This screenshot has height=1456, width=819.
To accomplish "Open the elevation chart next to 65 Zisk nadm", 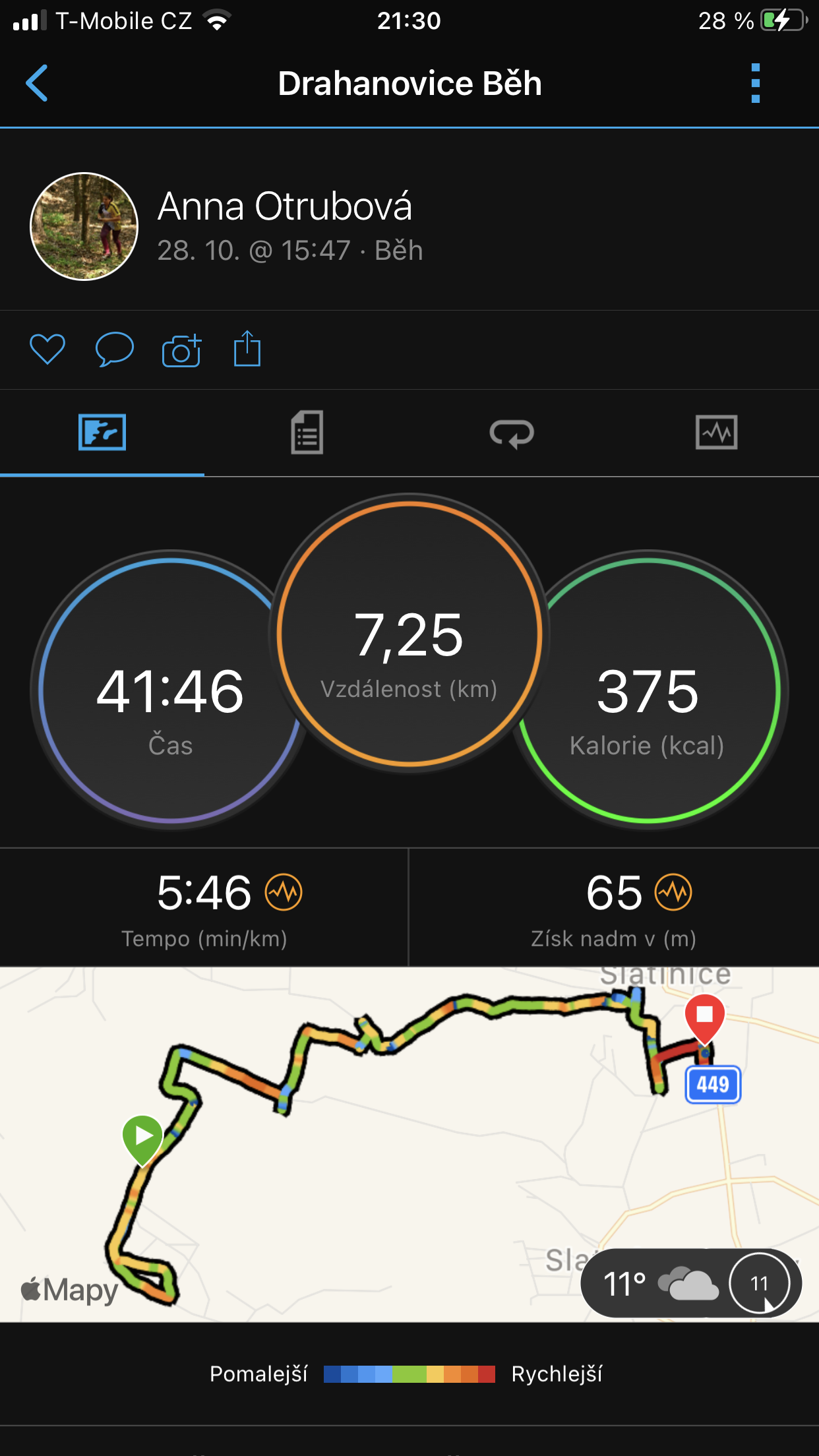I will (x=673, y=892).
